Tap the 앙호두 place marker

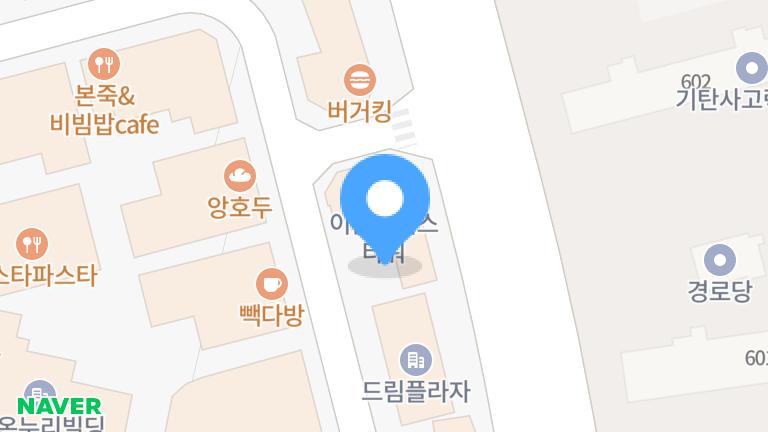(240, 177)
